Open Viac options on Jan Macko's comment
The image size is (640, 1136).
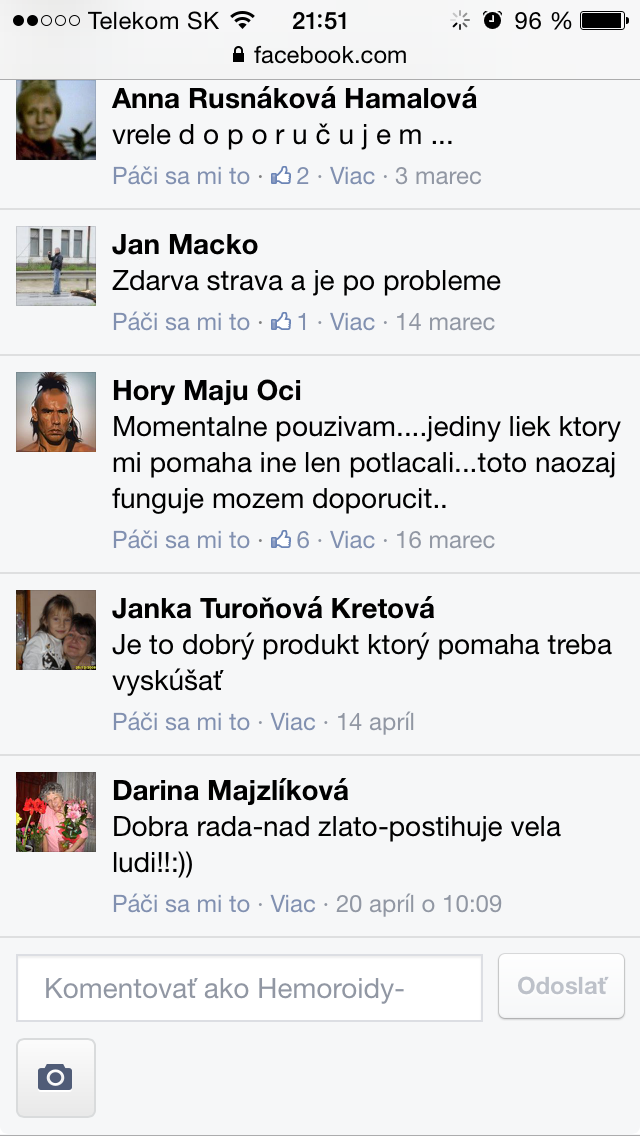coord(352,323)
